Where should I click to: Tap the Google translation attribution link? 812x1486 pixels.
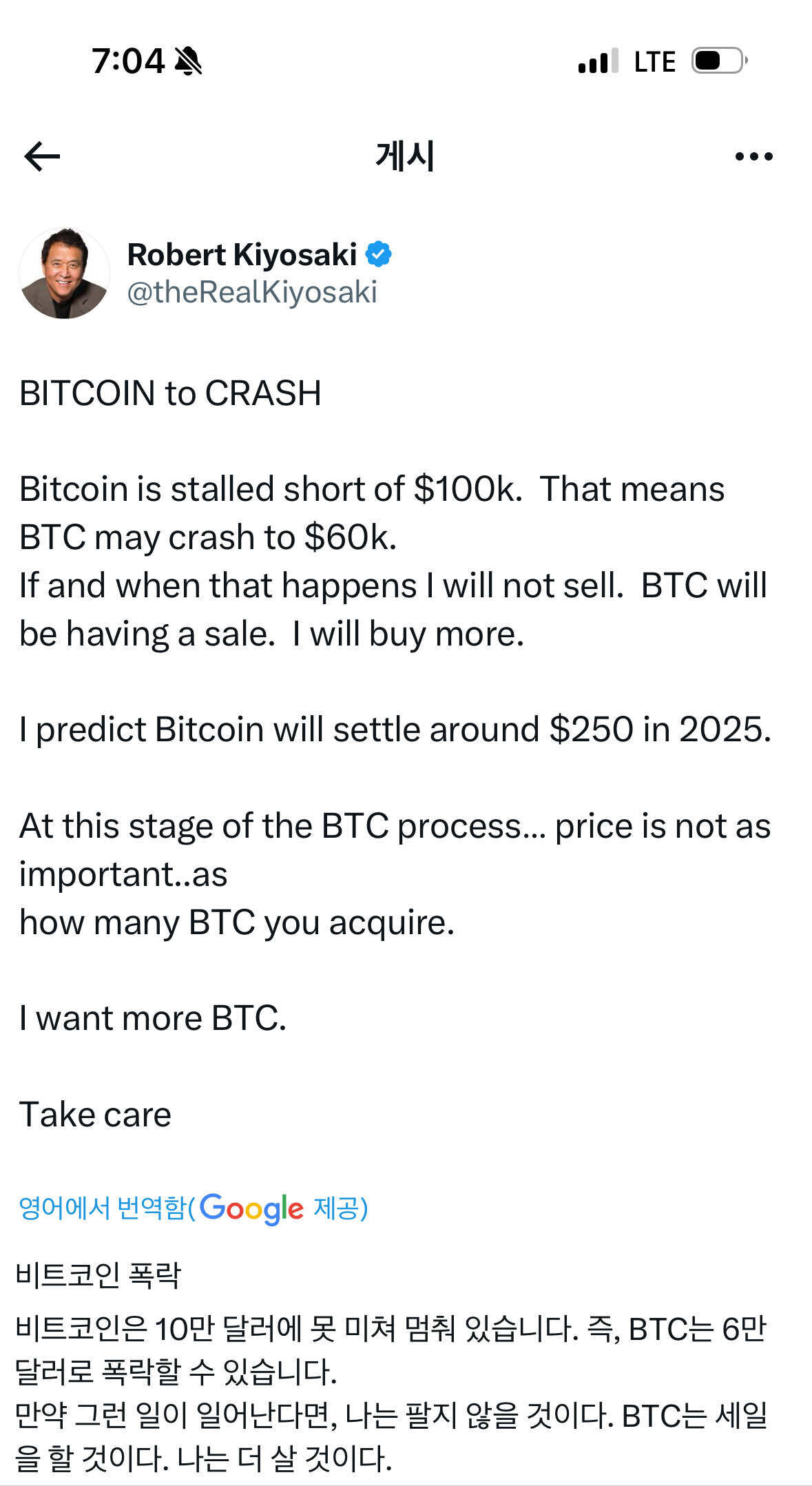coord(194,1208)
